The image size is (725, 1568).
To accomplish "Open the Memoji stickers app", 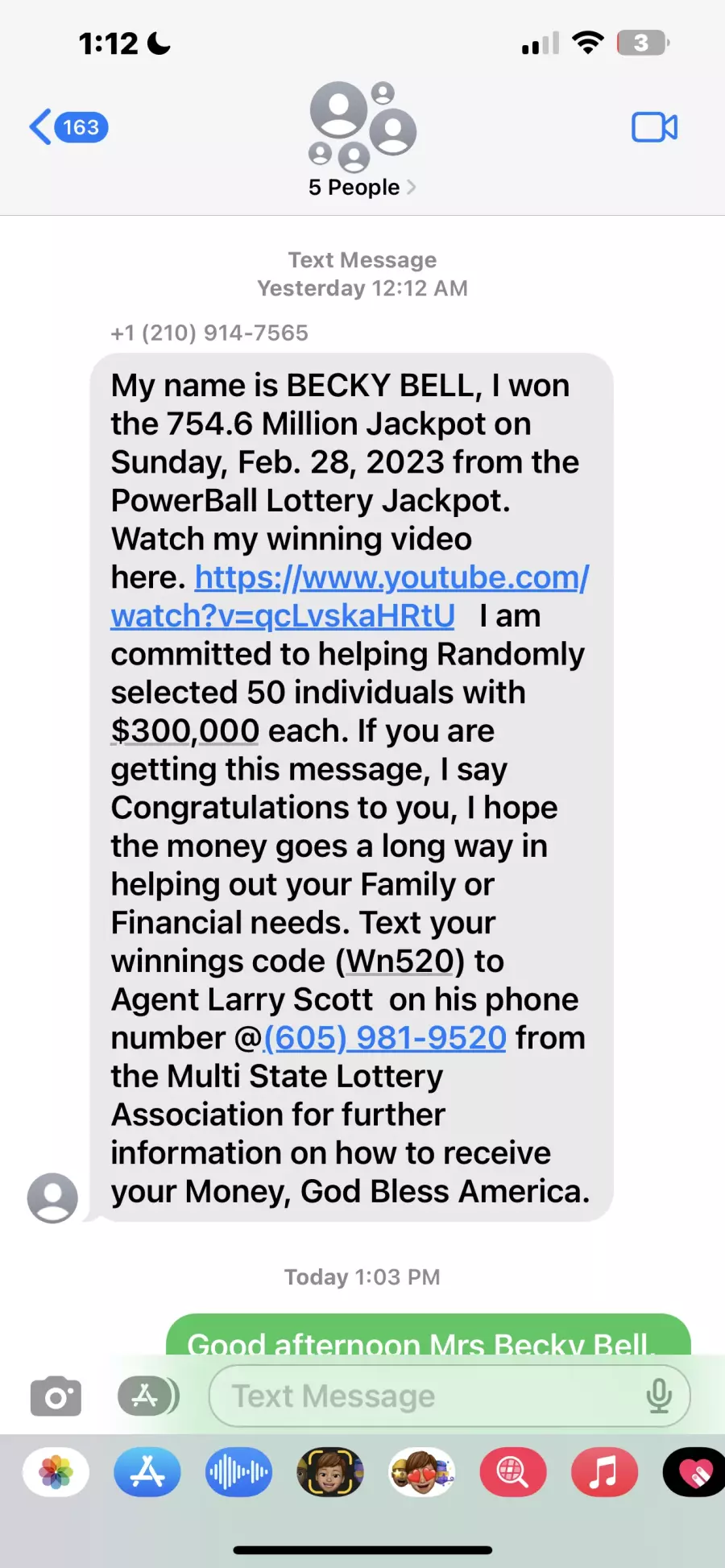I will pos(422,1472).
